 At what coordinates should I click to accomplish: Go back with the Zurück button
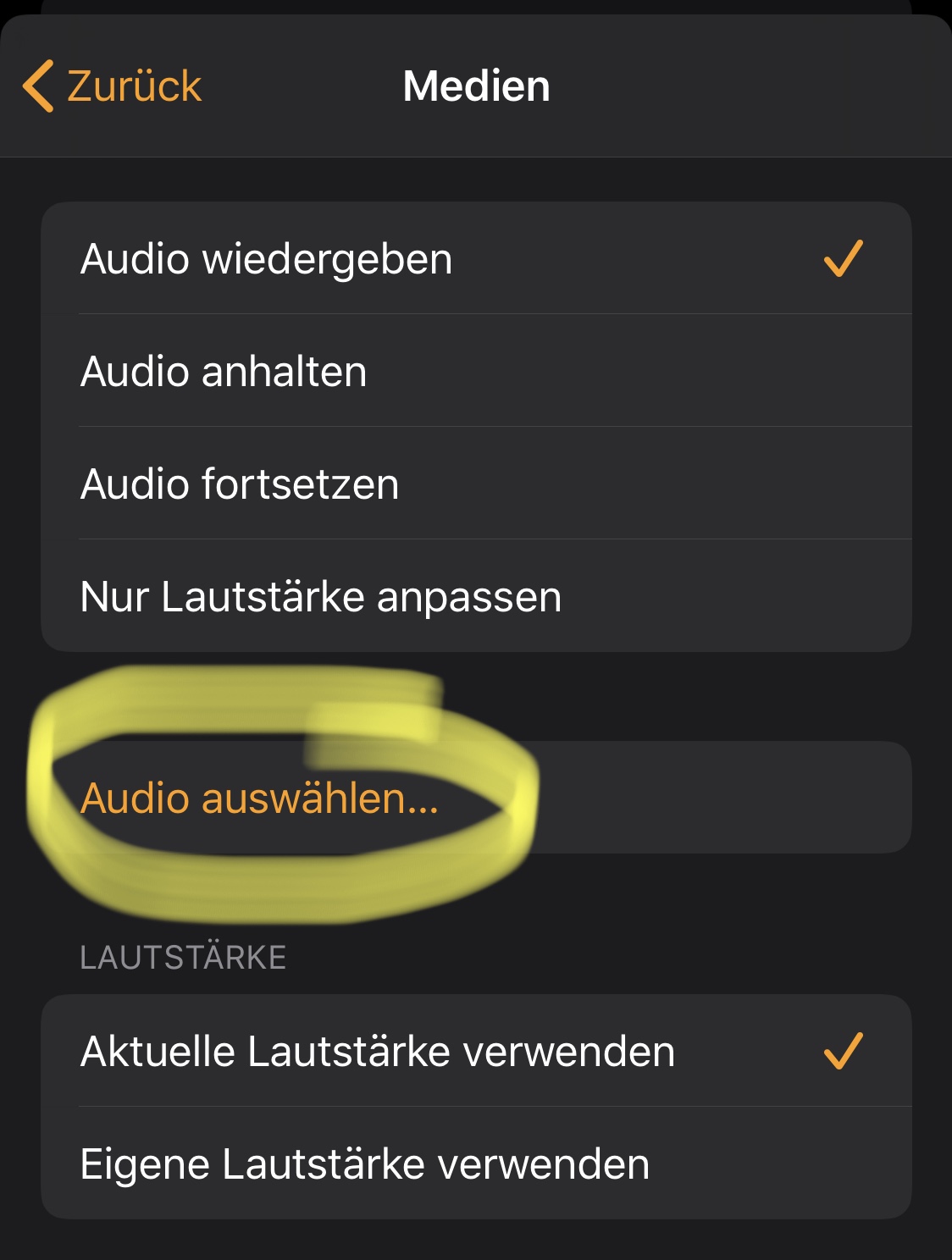113,86
